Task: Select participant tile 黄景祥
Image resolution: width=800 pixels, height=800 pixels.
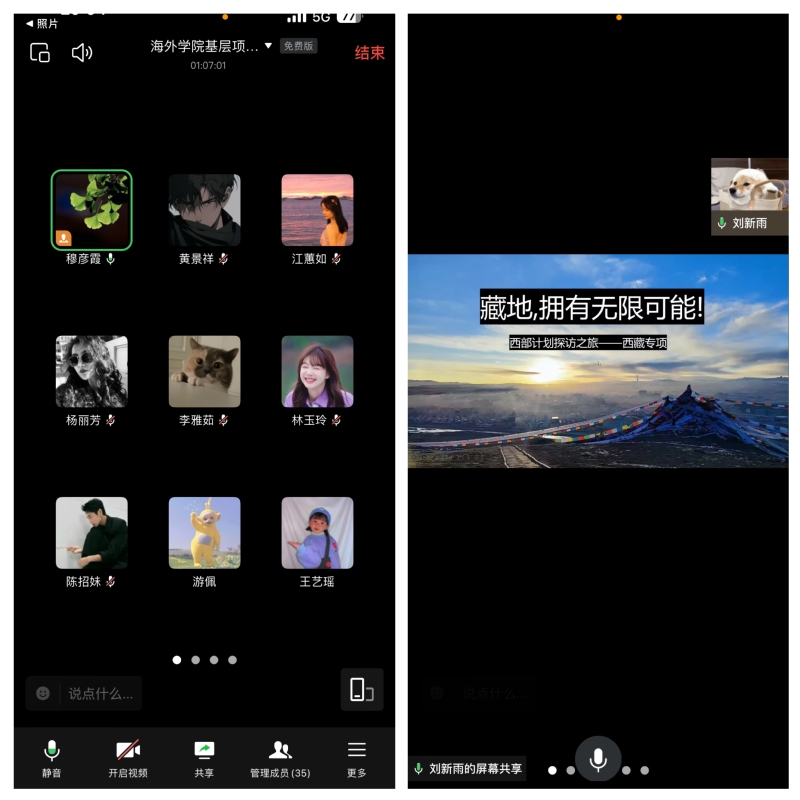Action: tap(204, 211)
